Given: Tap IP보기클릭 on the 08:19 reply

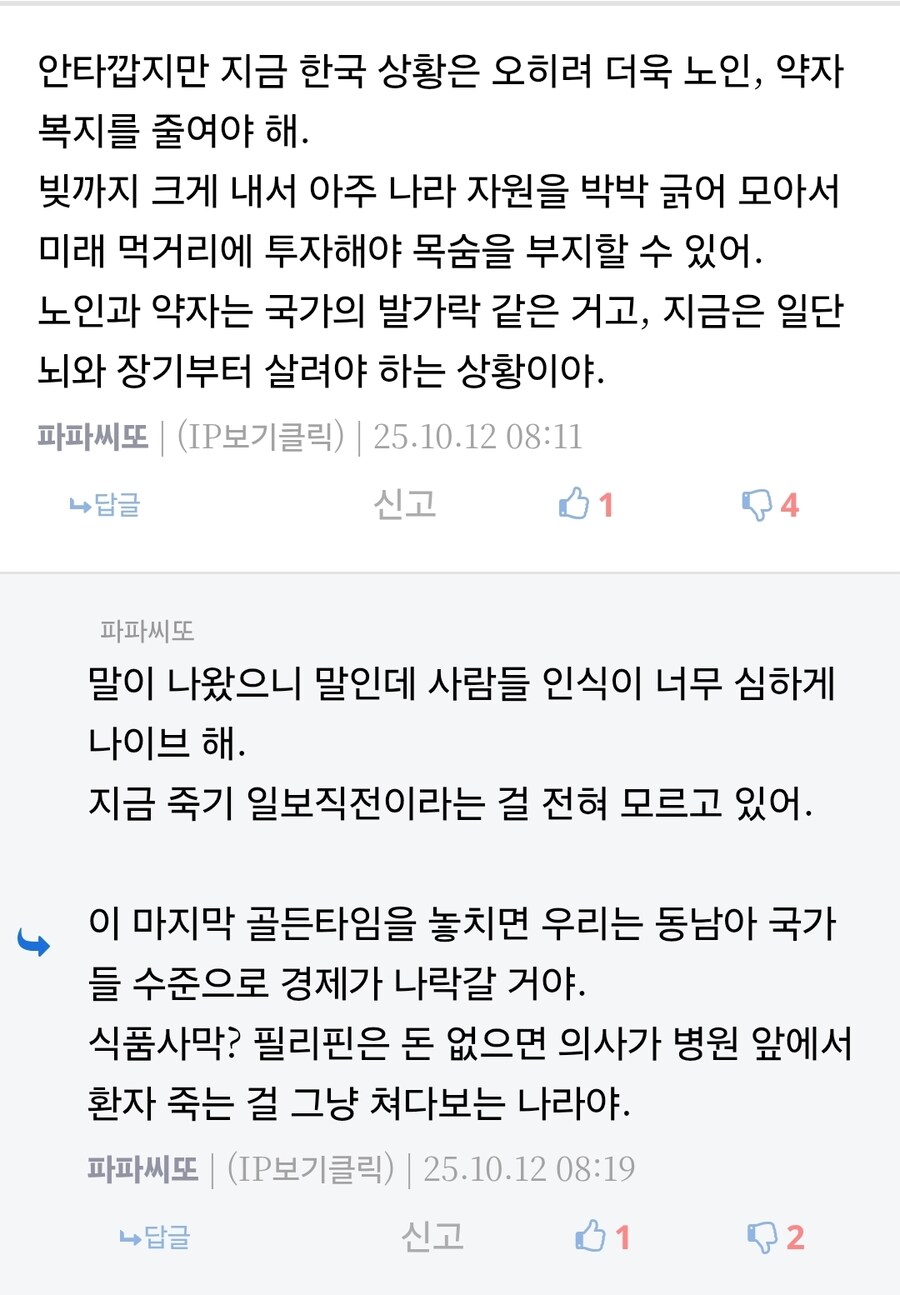Looking at the screenshot, I should click(x=310, y=1169).
